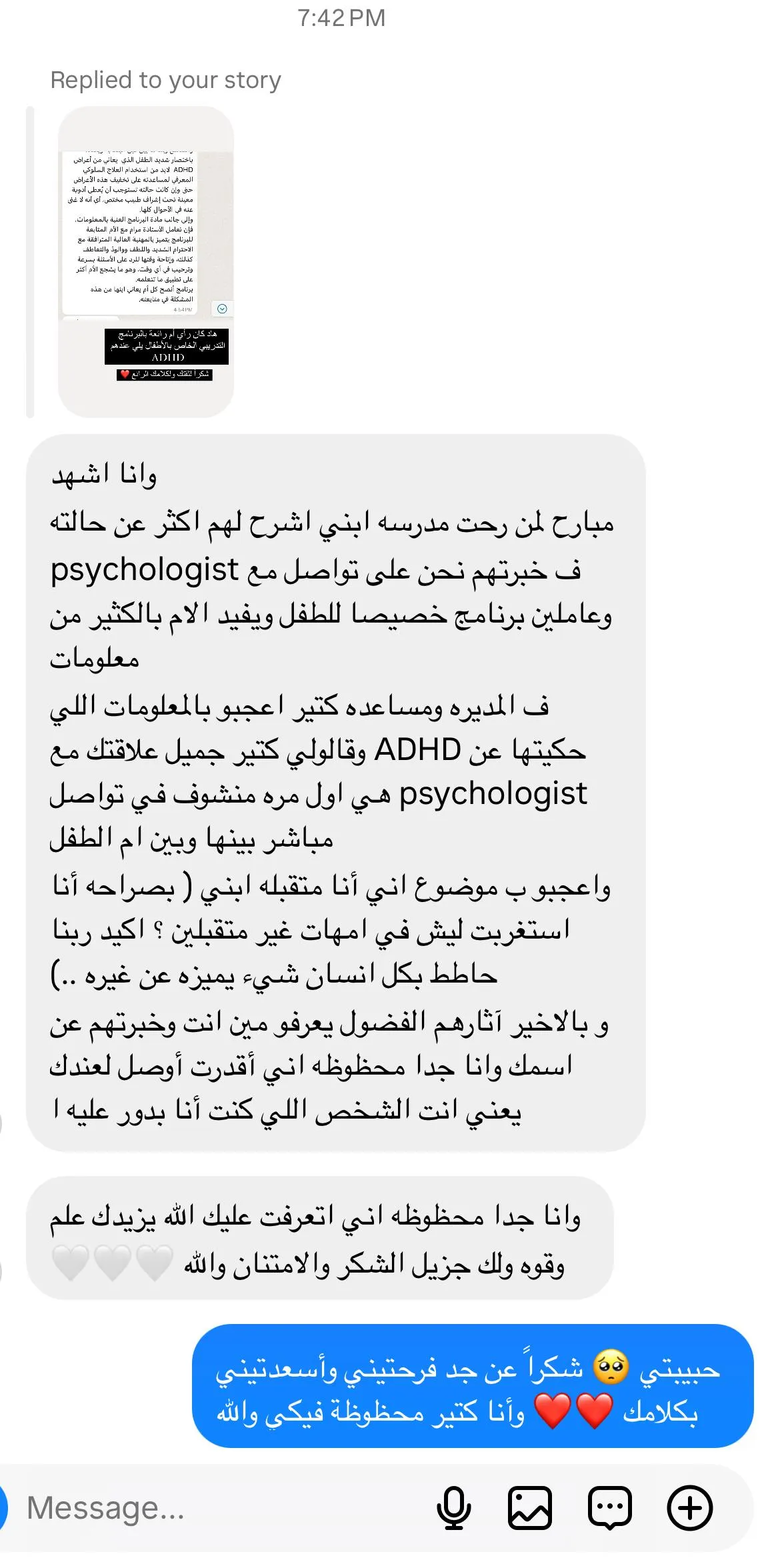This screenshot has height=1568, width=770.
Task: Record a voice message with the microphone
Action: coord(453,1508)
